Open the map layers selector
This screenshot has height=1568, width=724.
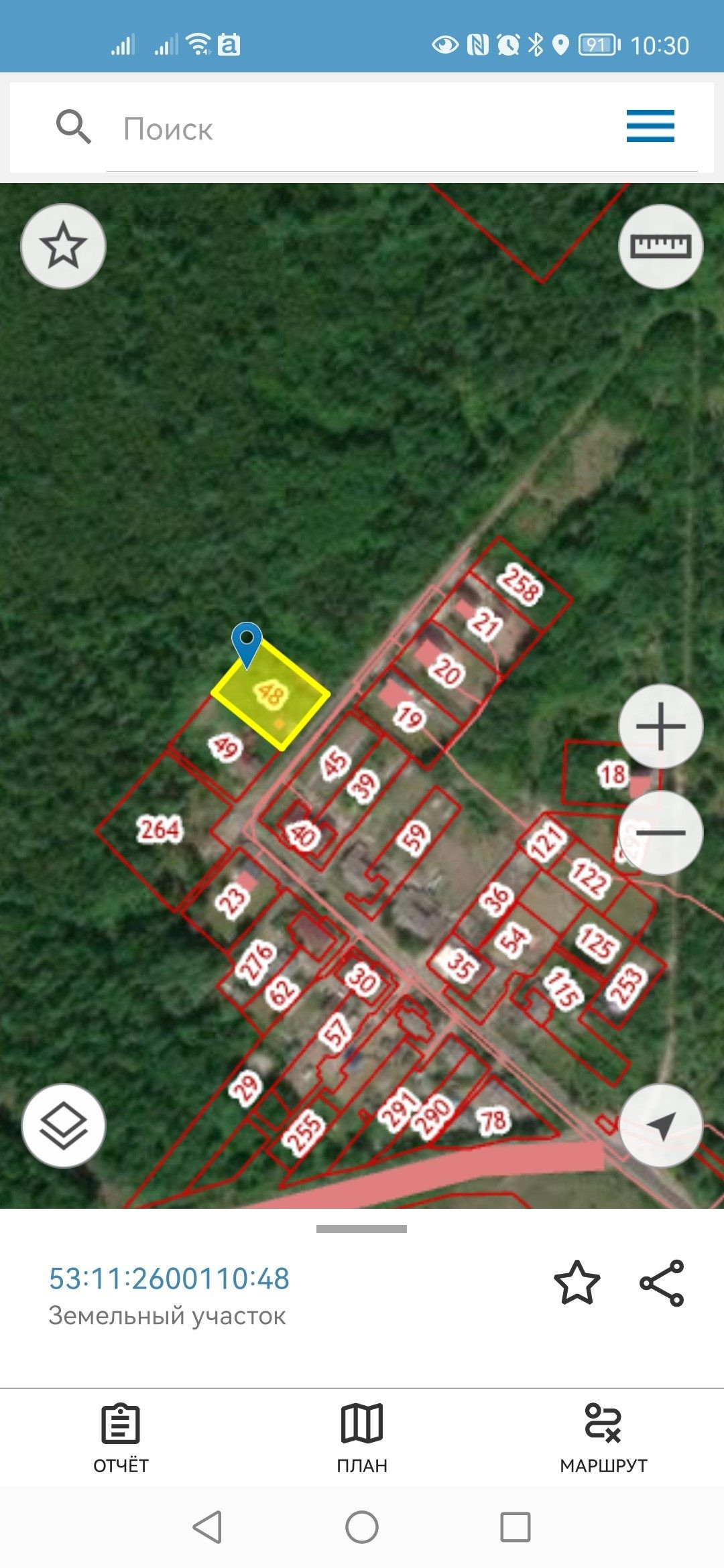tap(64, 1126)
